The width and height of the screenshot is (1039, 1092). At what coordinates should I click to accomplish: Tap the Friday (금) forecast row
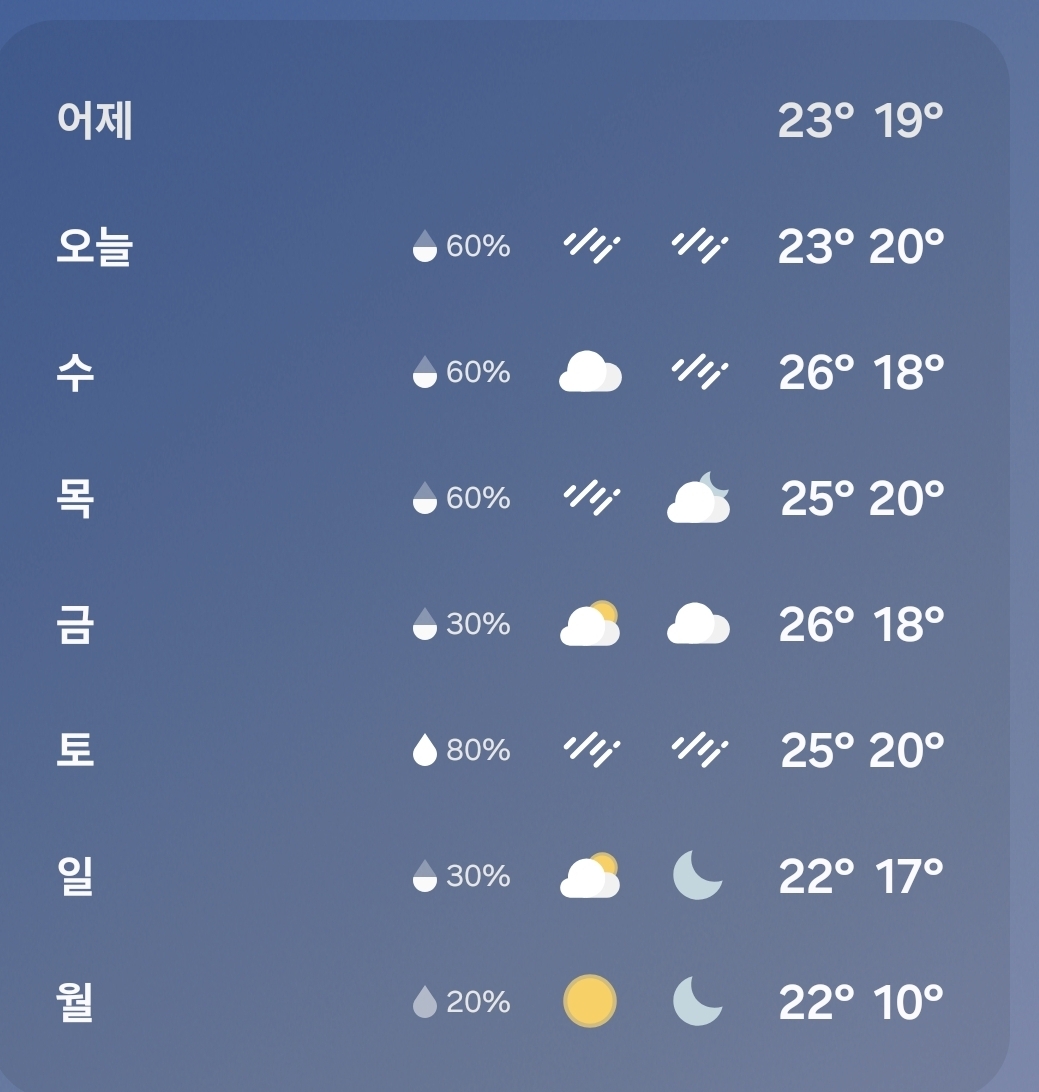(500, 624)
